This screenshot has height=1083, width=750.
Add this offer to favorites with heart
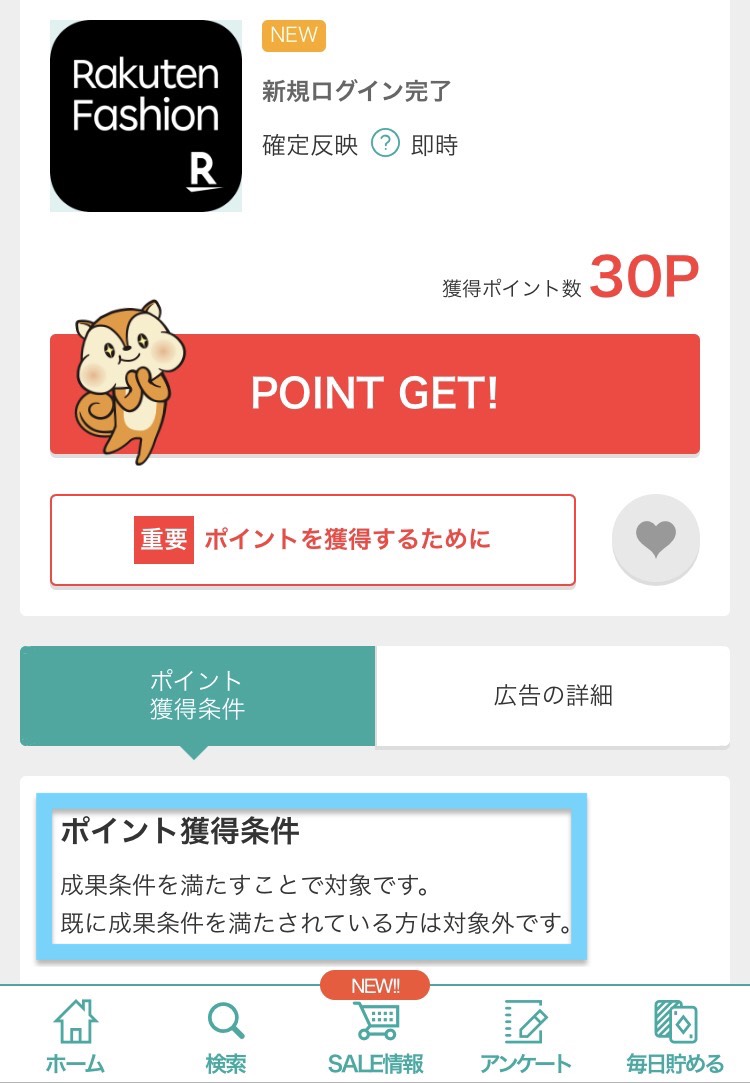(x=656, y=540)
